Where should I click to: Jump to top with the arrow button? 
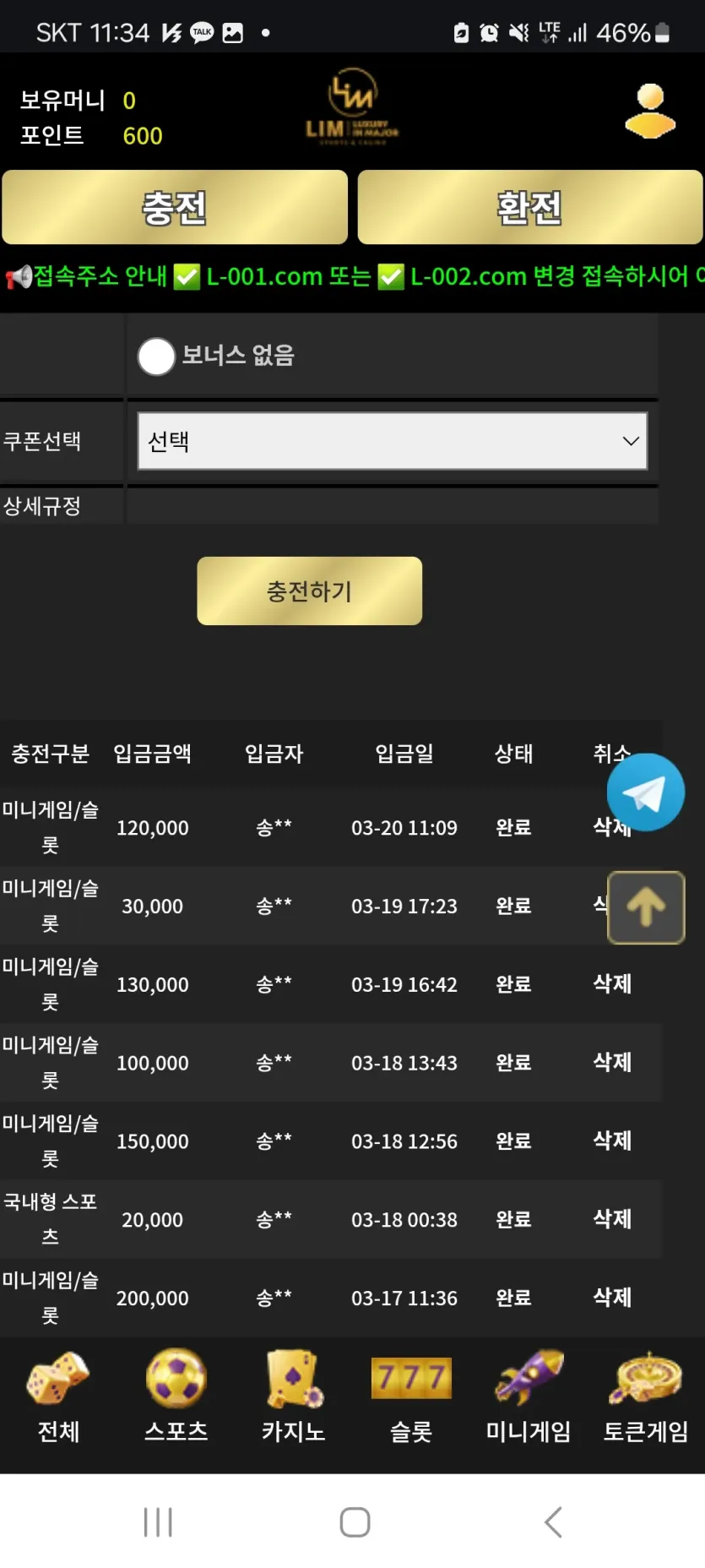click(x=646, y=907)
